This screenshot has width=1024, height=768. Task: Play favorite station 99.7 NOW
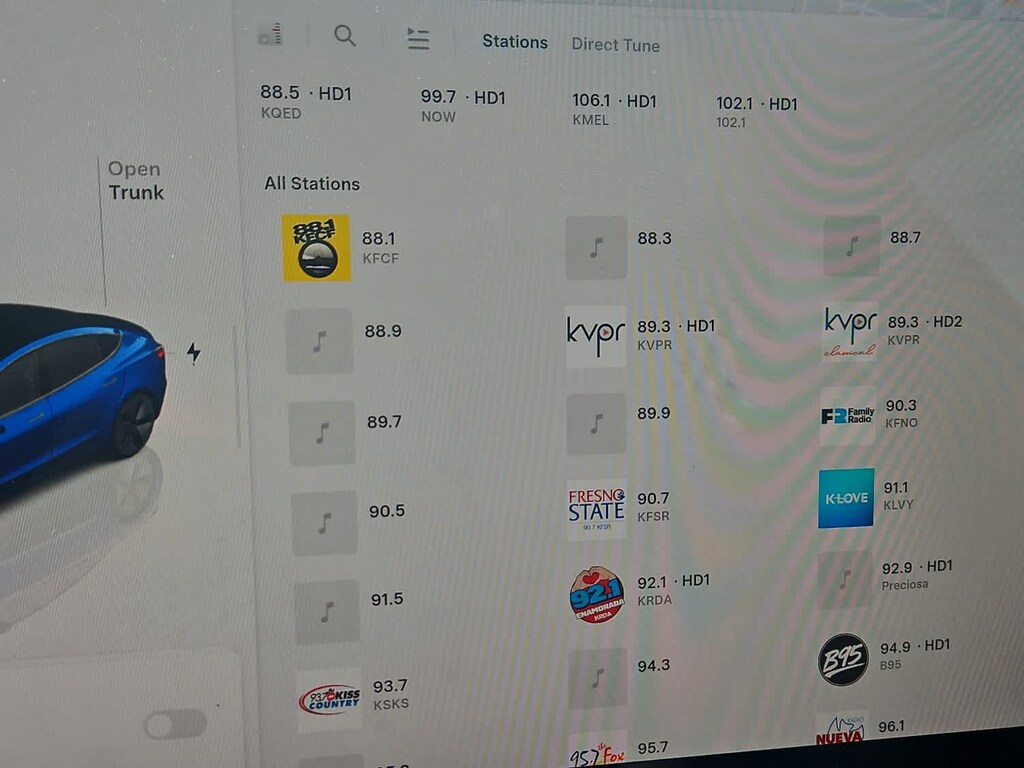pos(462,106)
